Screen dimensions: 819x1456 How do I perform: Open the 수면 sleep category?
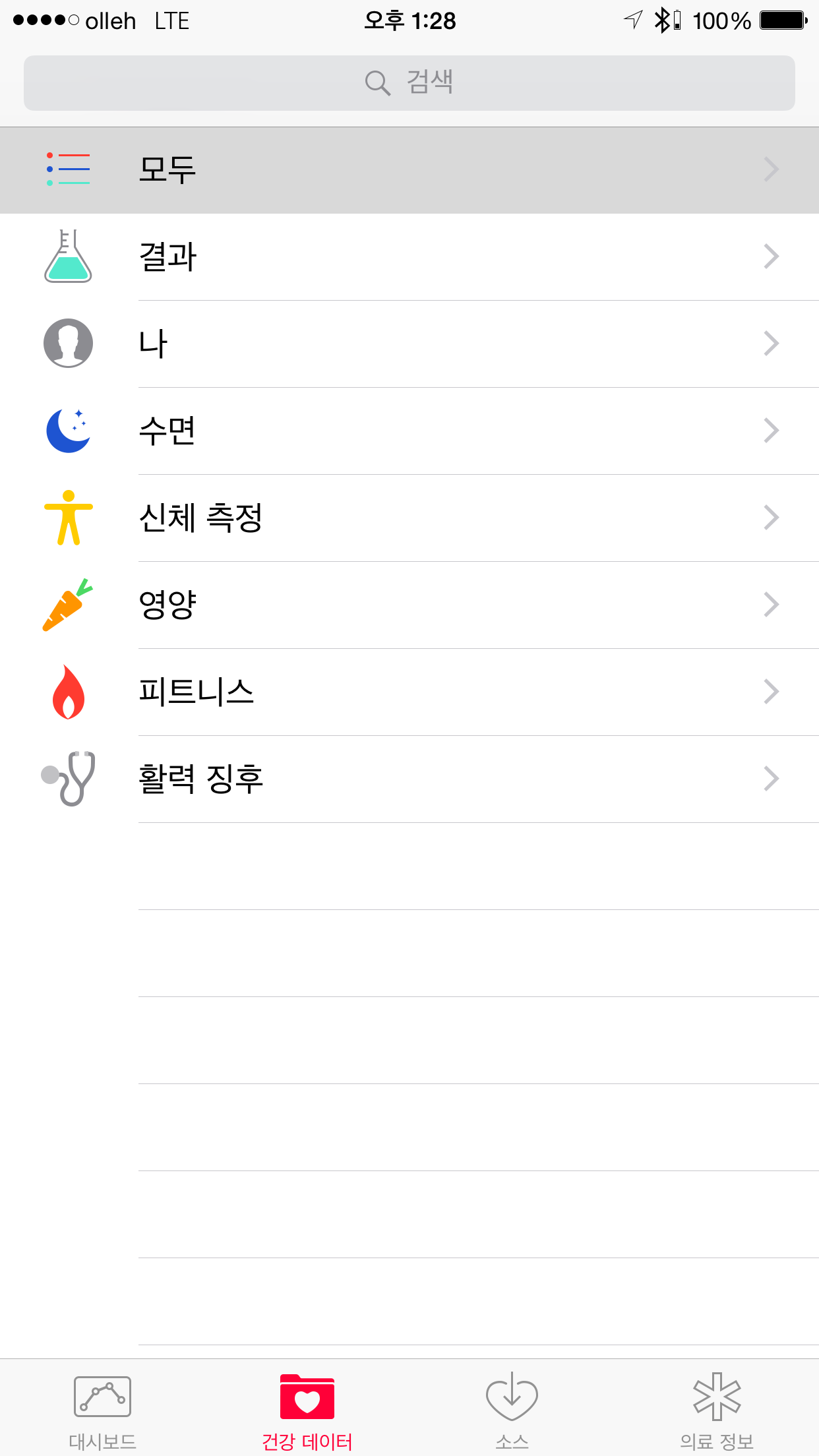pyautogui.click(x=409, y=431)
